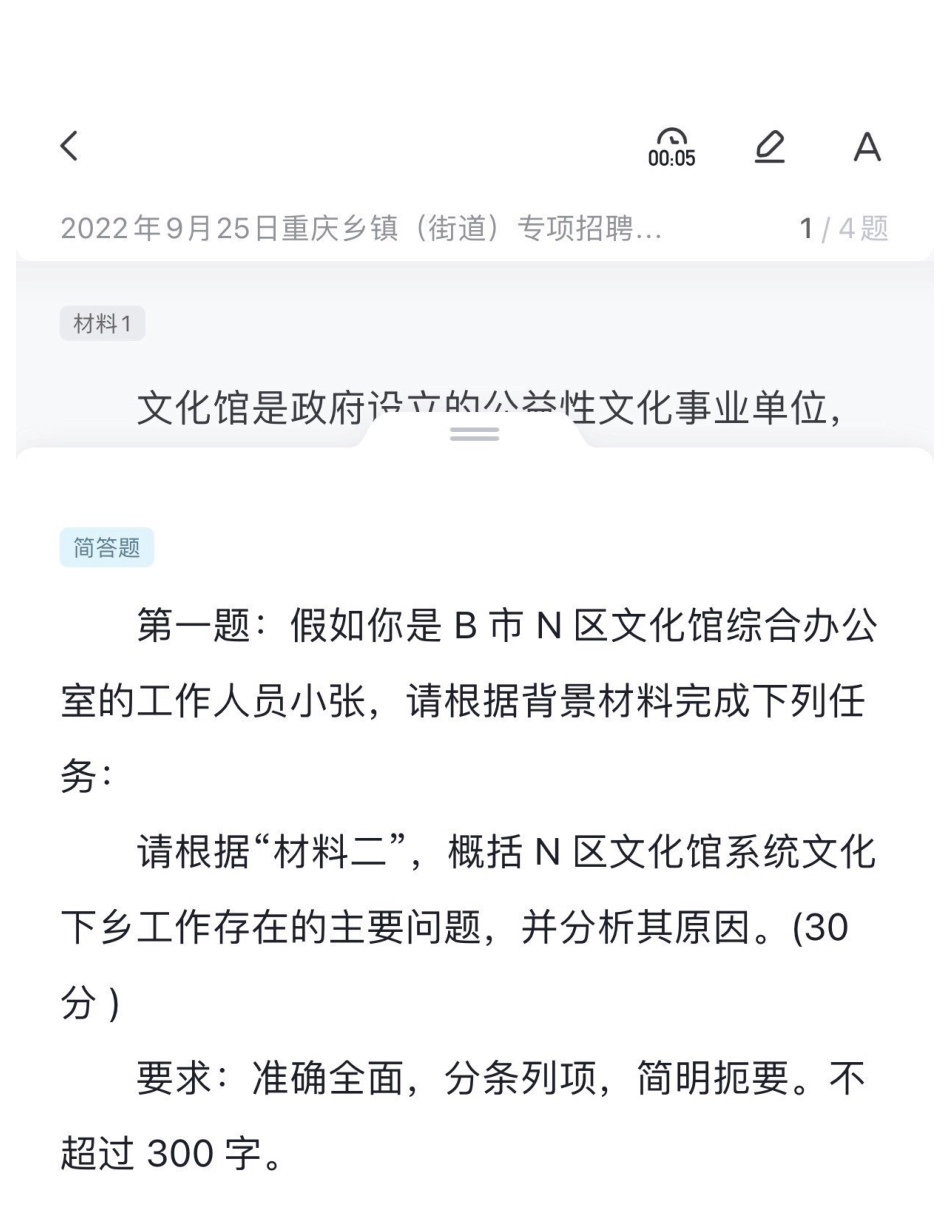The width and height of the screenshot is (950, 1230).
Task: Select the 简答题 question type badge
Action: point(104,547)
